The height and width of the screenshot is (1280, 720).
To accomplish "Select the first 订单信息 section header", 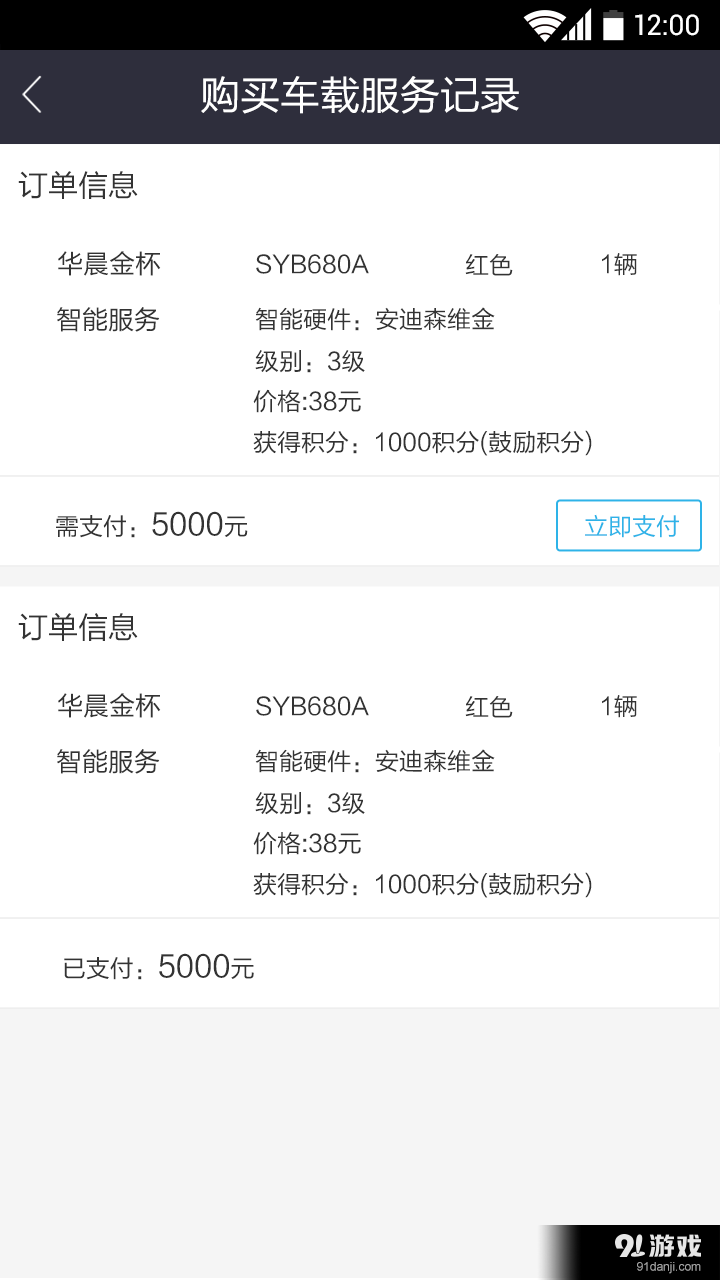I will coord(79,186).
